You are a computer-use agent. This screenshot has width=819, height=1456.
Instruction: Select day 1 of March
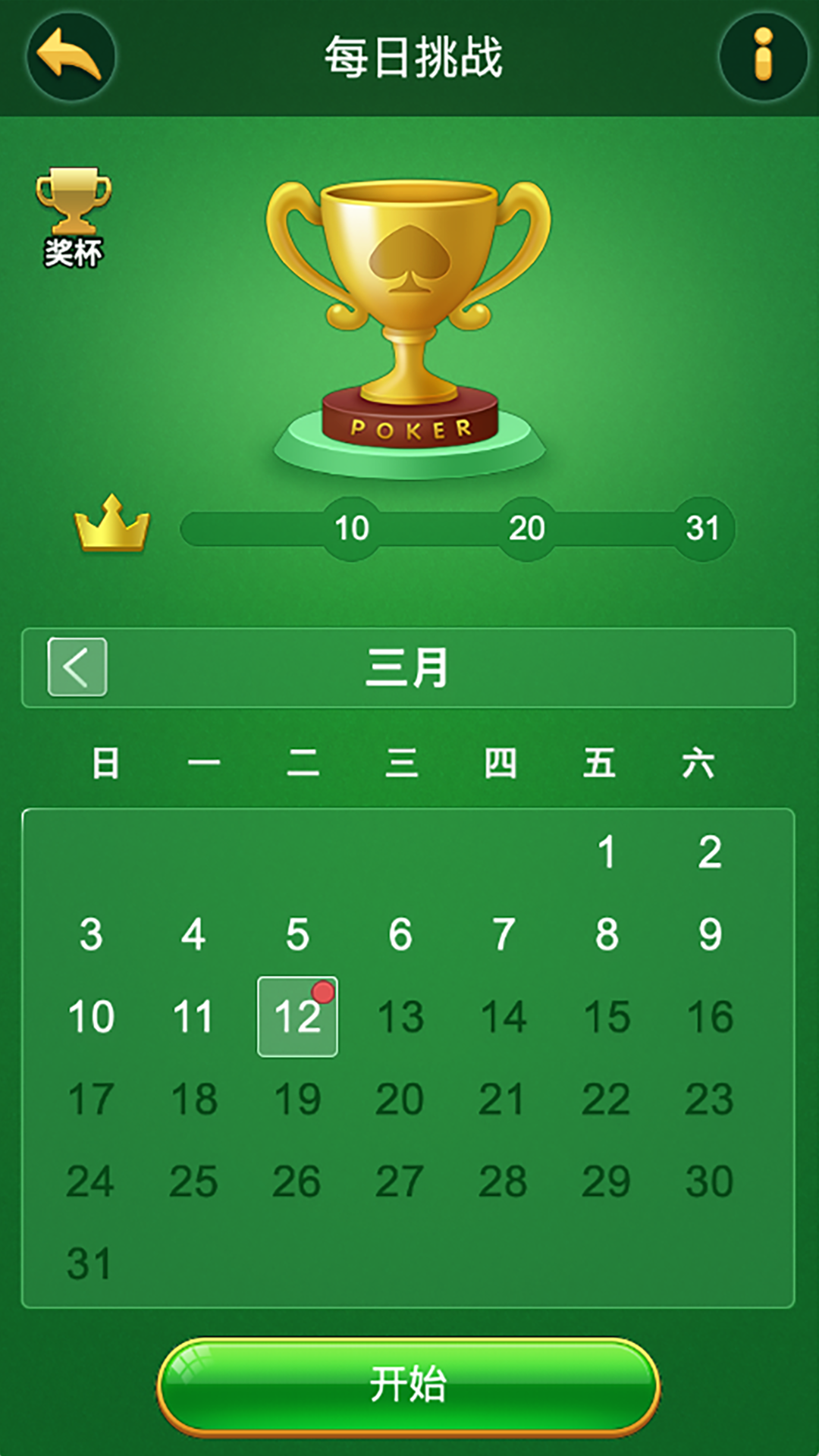(x=606, y=852)
